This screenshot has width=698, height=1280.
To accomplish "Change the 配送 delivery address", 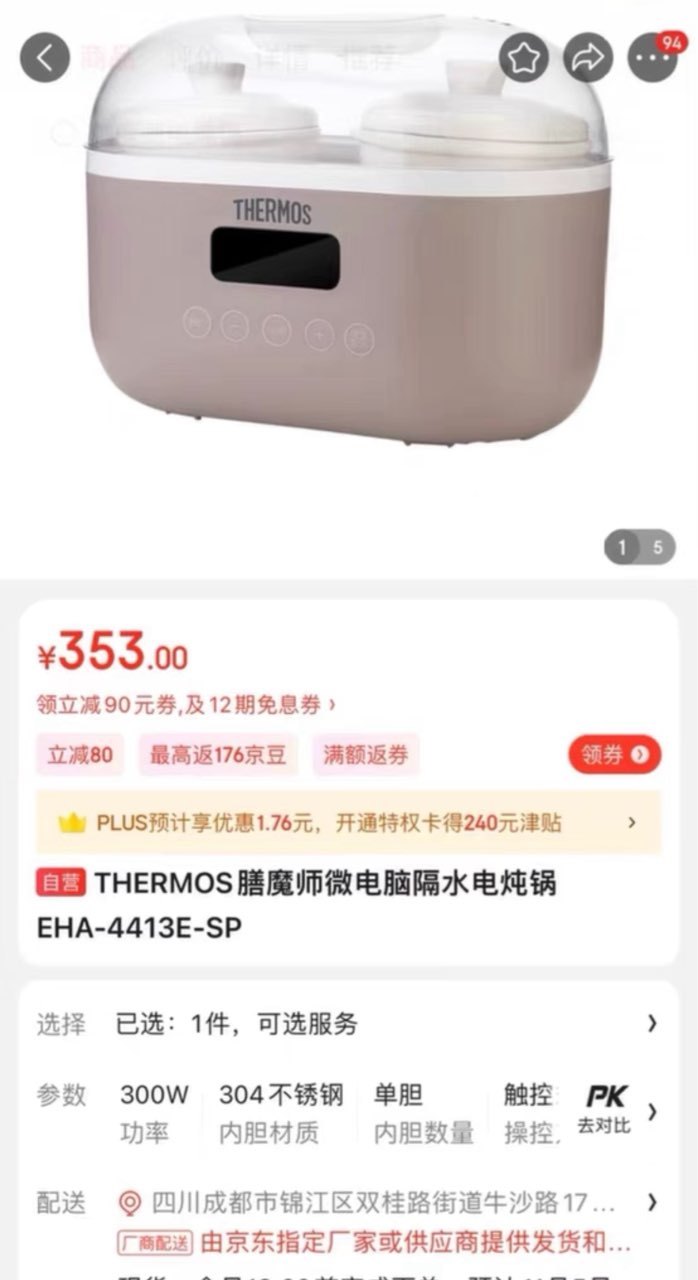I will [349, 1202].
